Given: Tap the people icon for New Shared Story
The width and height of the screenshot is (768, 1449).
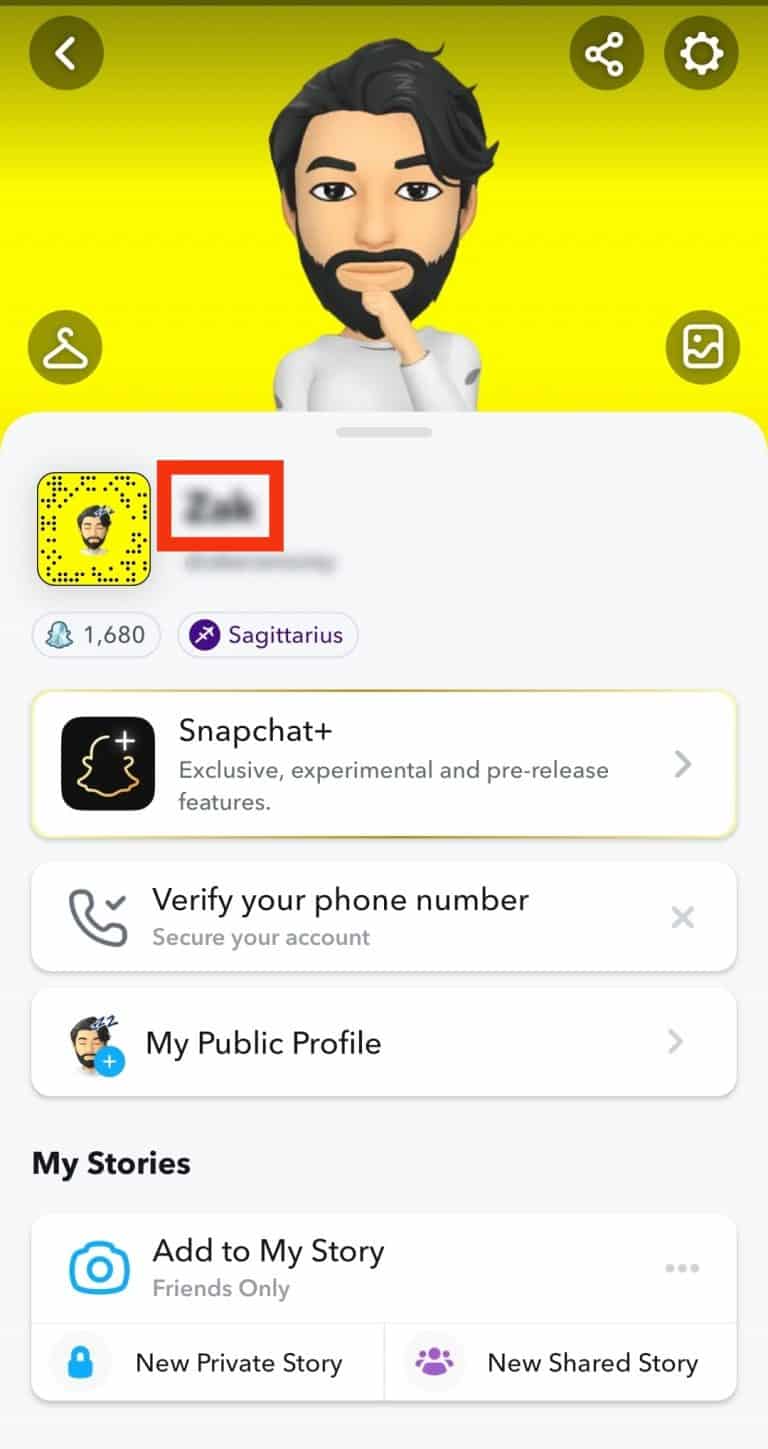Looking at the screenshot, I should tap(434, 1362).
